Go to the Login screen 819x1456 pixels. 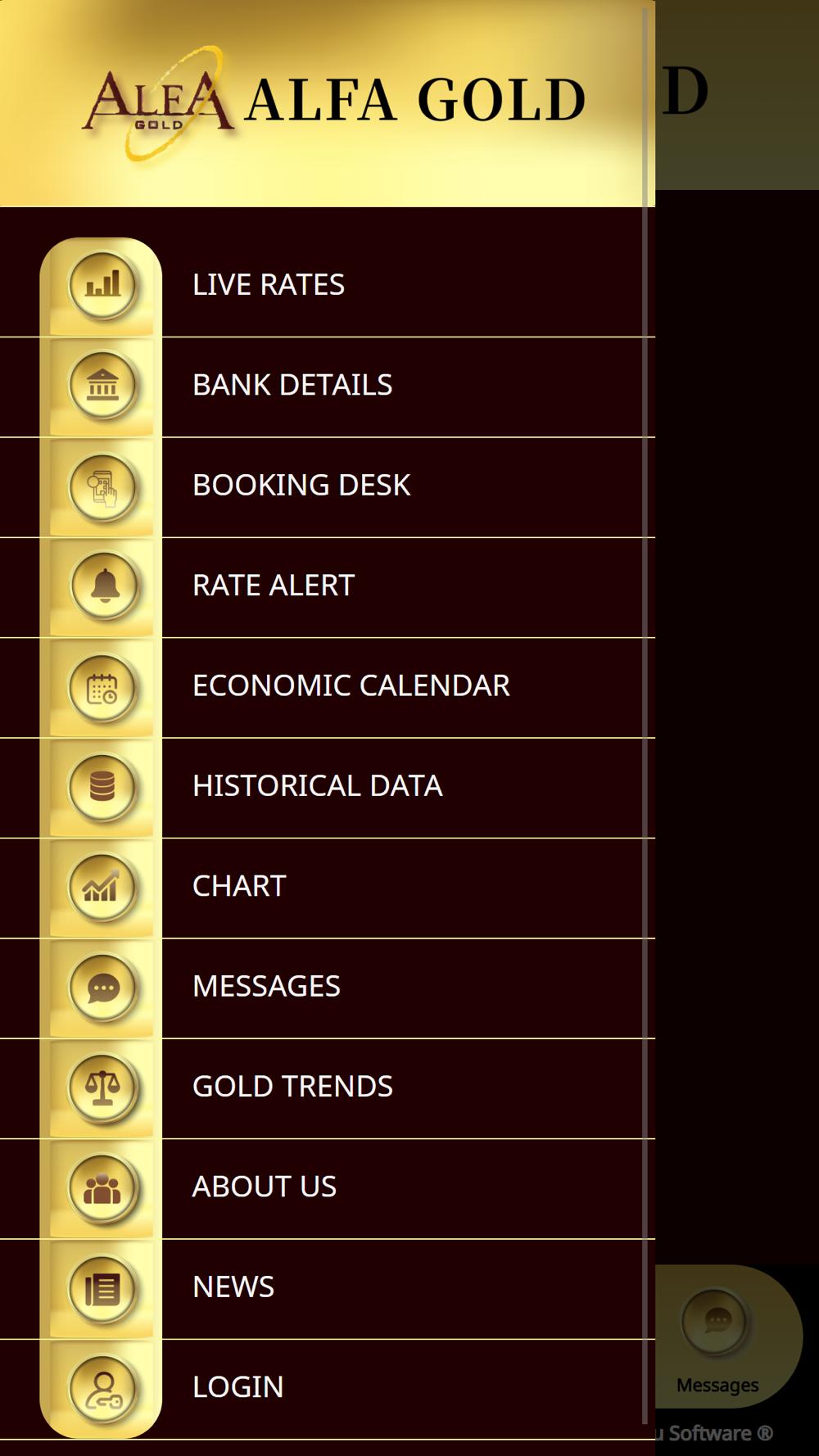point(328,1389)
